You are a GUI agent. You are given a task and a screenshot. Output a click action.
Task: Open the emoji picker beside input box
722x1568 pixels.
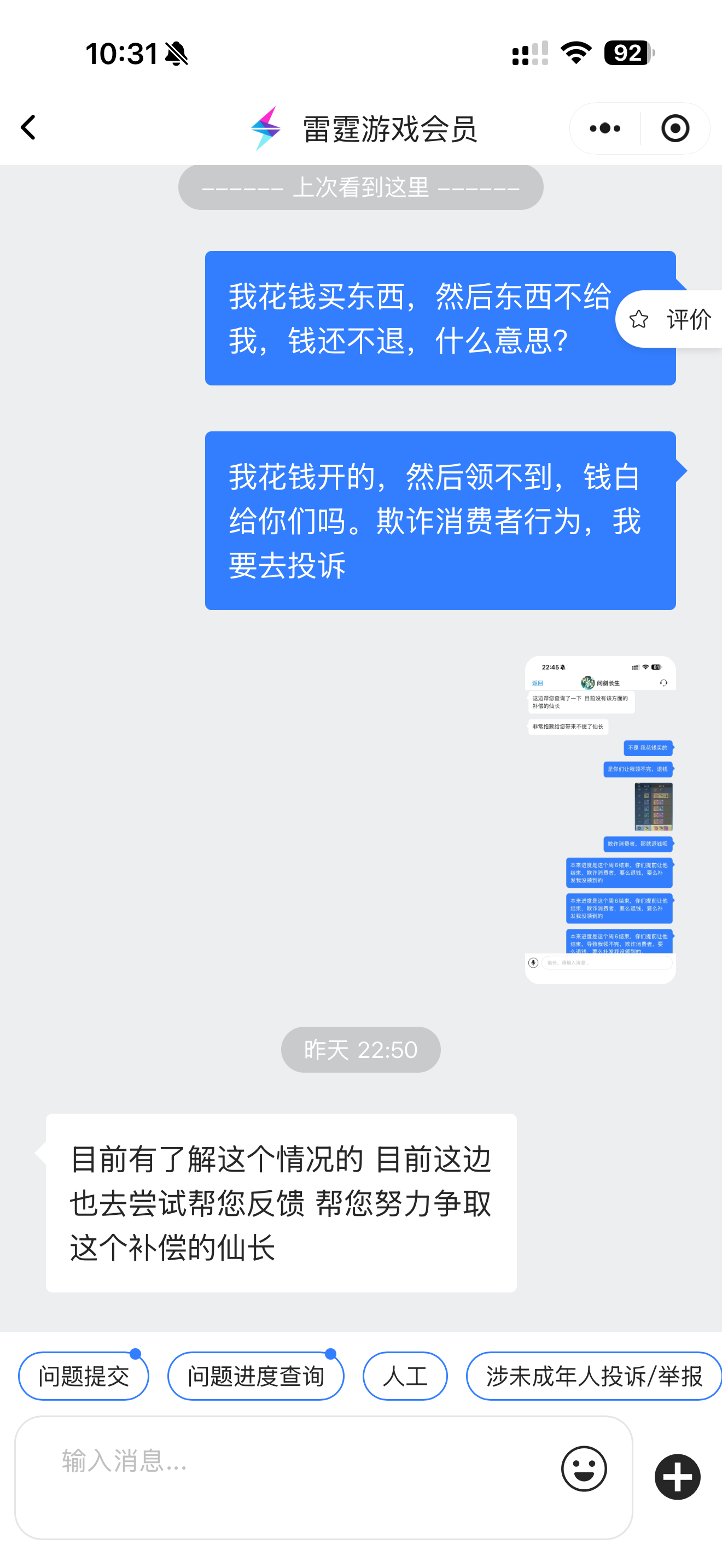click(x=584, y=1469)
